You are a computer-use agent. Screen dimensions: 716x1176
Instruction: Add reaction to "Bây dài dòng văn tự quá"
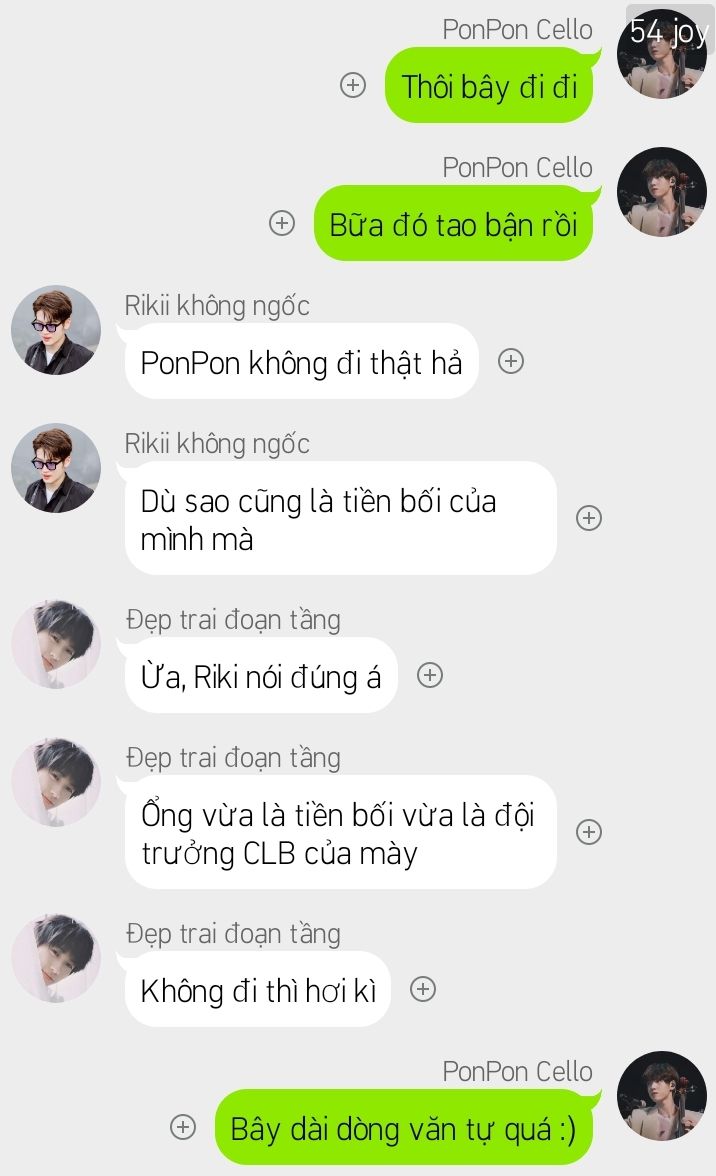coord(183,1127)
